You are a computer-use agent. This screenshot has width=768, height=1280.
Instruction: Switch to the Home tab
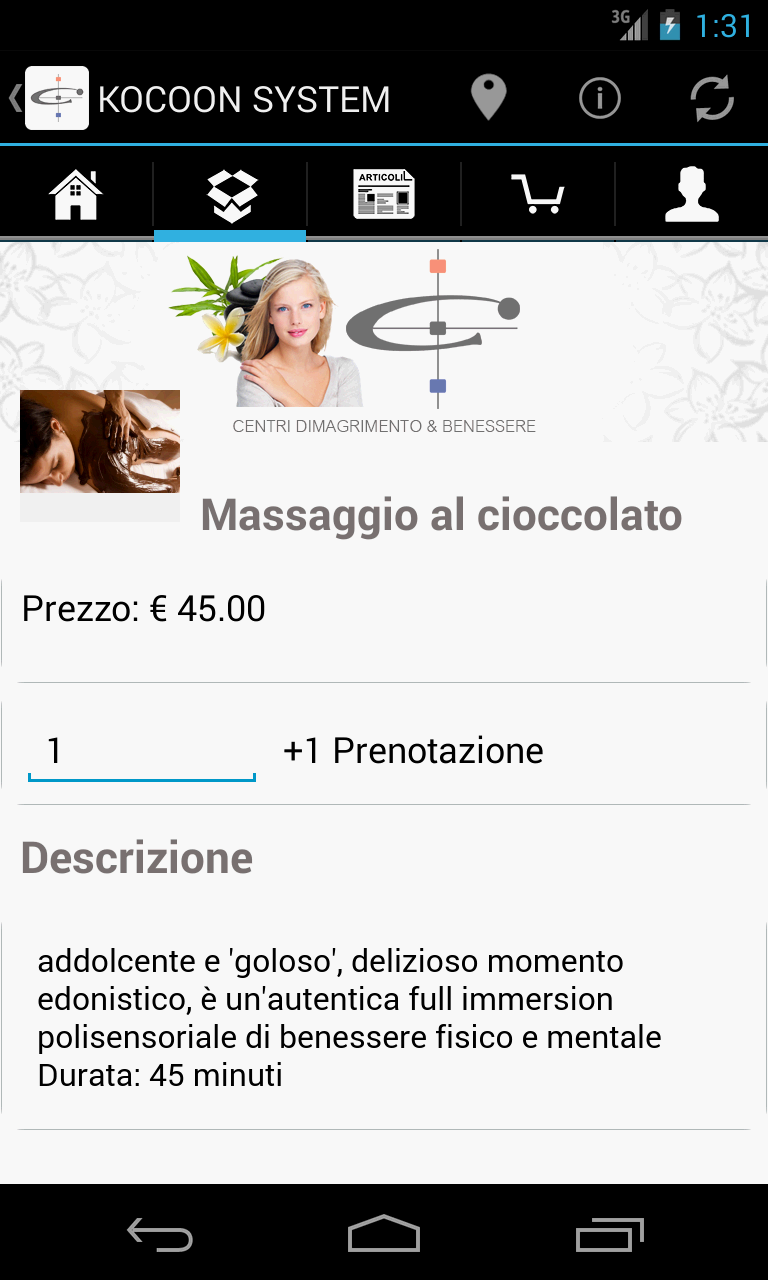[77, 194]
